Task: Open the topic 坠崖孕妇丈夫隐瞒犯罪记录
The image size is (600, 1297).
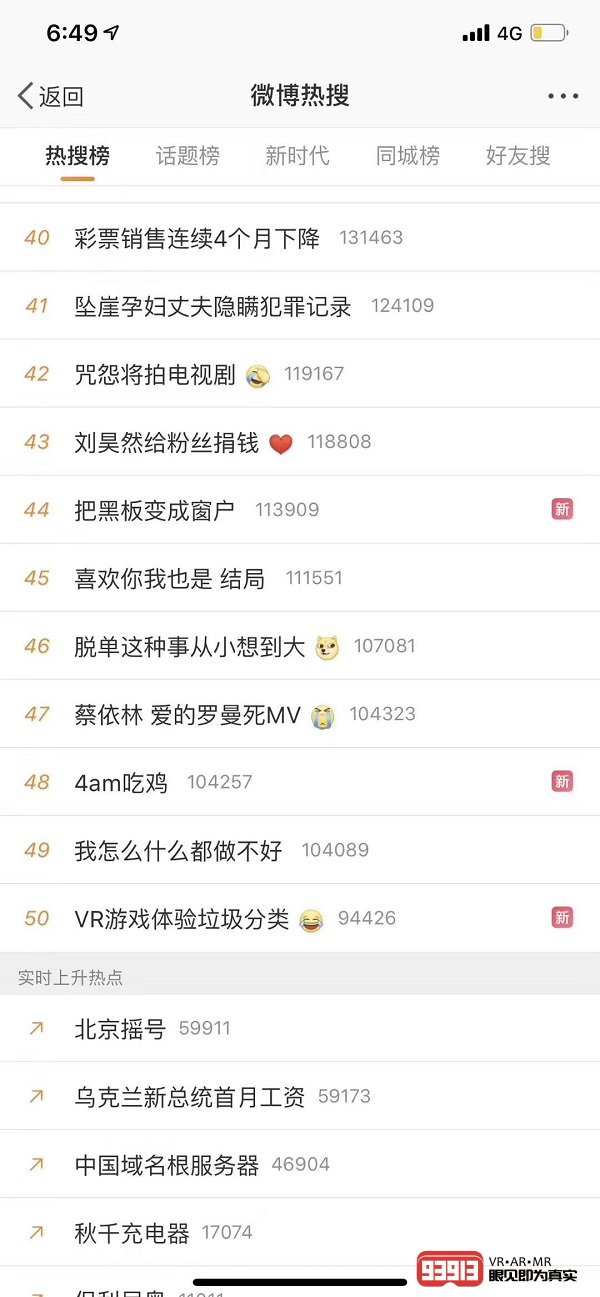Action: pos(213,306)
